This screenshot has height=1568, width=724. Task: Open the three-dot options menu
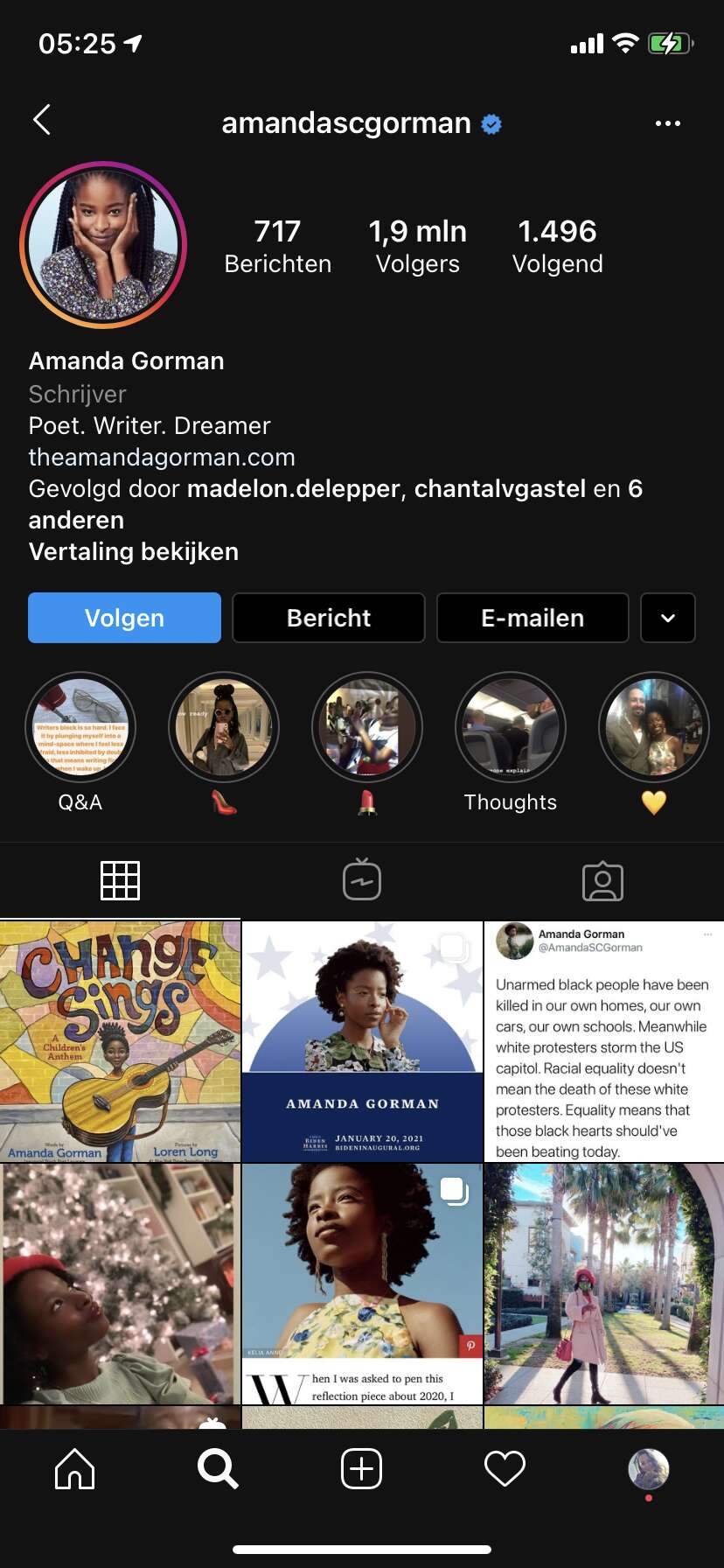pyautogui.click(x=667, y=123)
